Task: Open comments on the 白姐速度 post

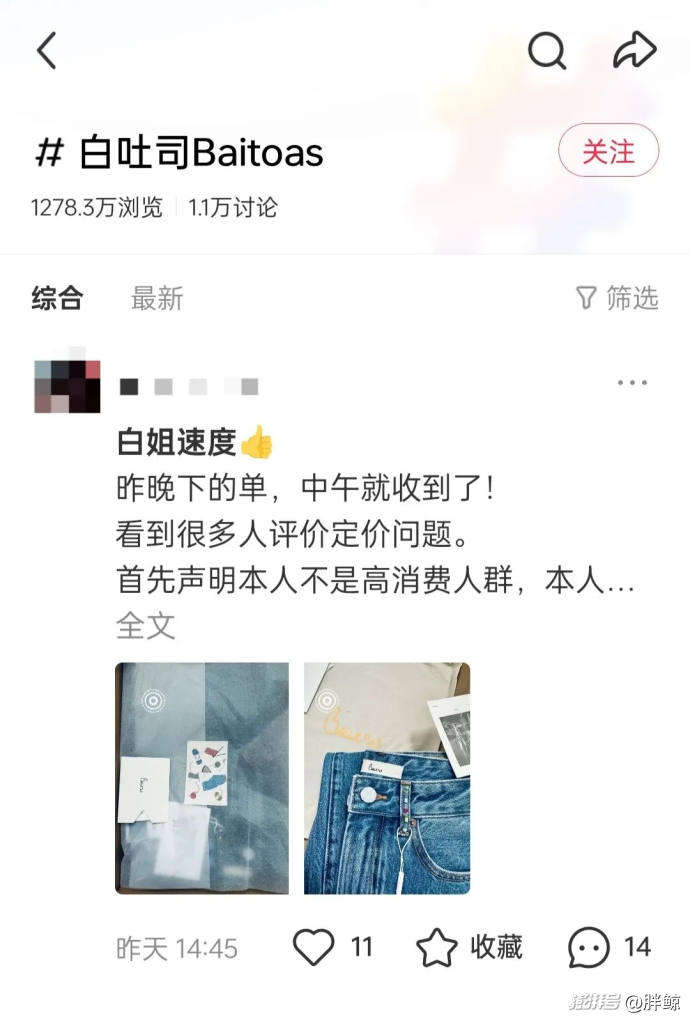Action: pos(609,947)
